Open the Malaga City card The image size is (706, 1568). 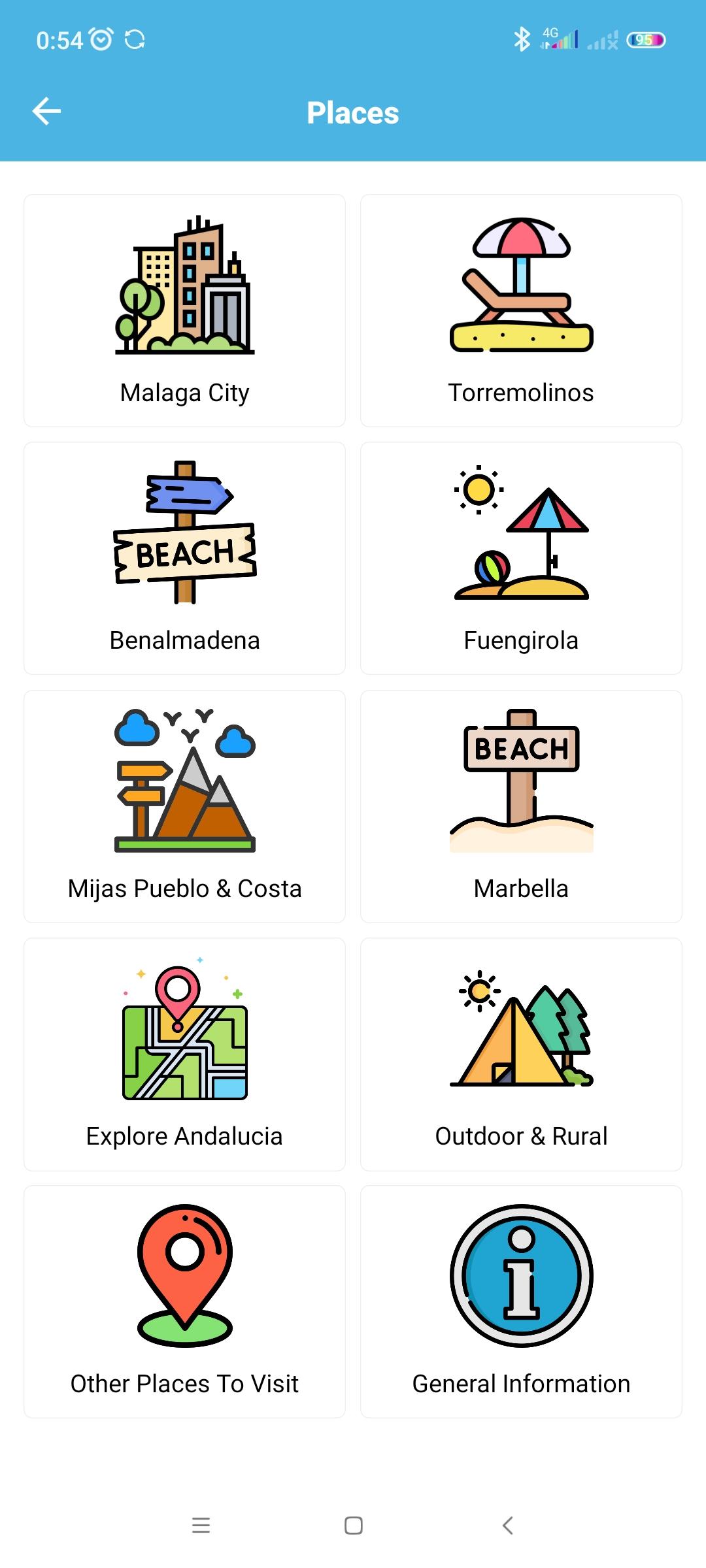coord(184,311)
